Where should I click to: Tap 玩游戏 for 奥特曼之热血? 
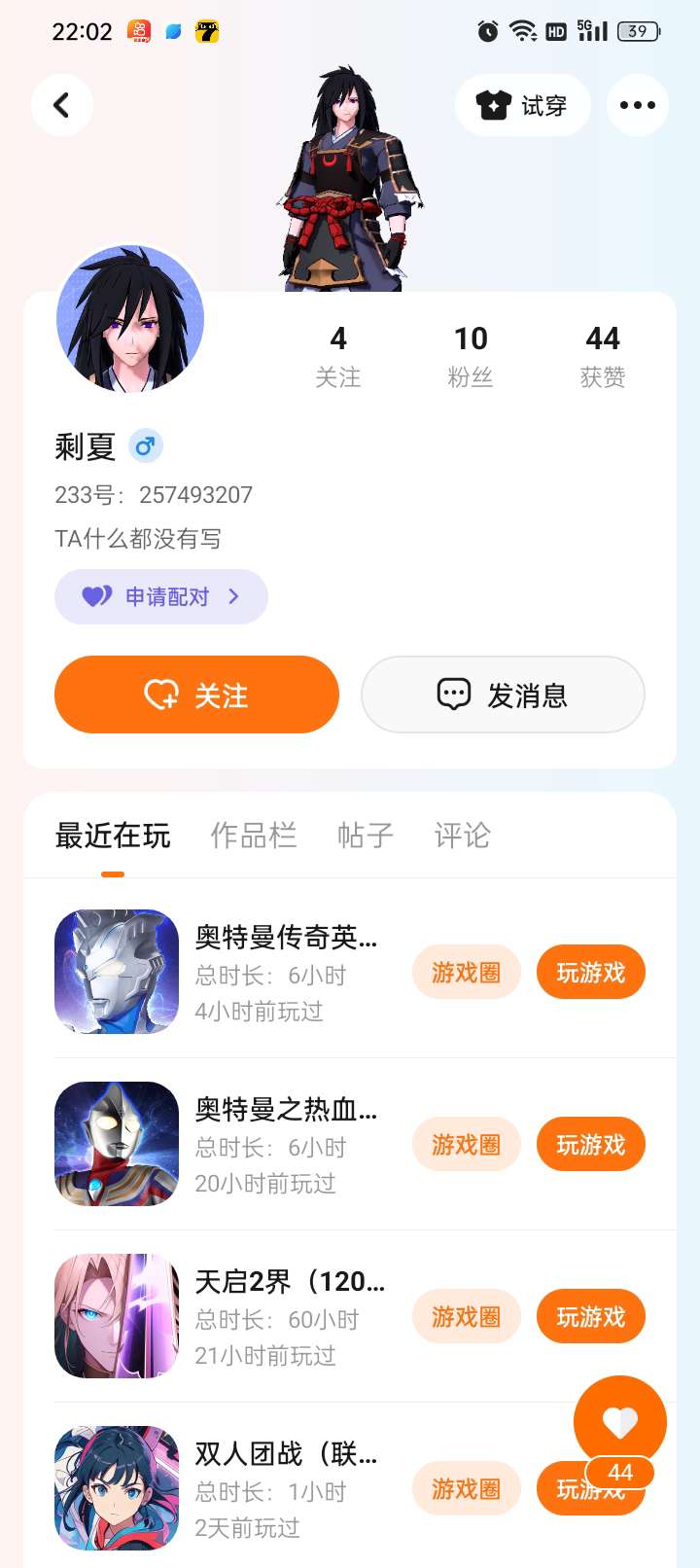pyautogui.click(x=590, y=1144)
